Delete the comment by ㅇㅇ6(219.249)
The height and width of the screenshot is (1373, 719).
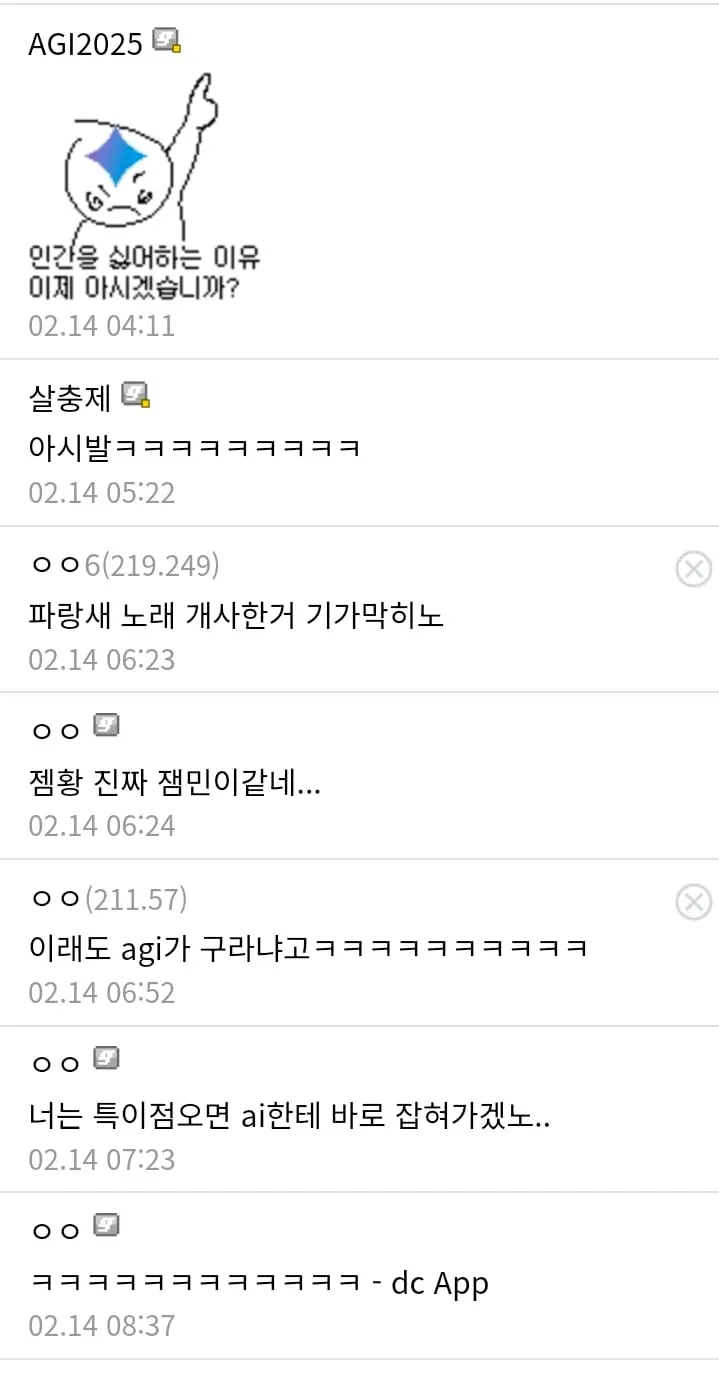[x=693, y=569]
